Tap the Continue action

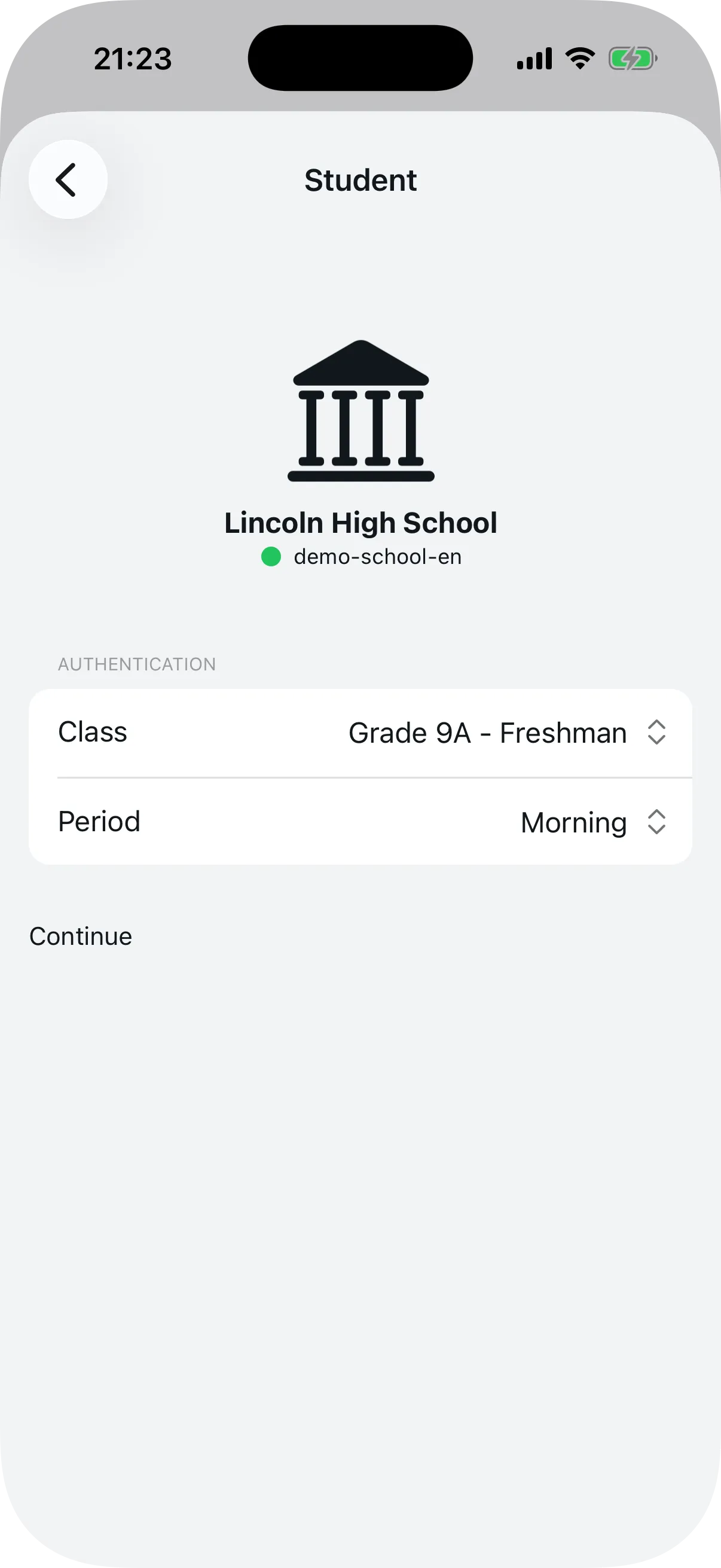(x=80, y=935)
